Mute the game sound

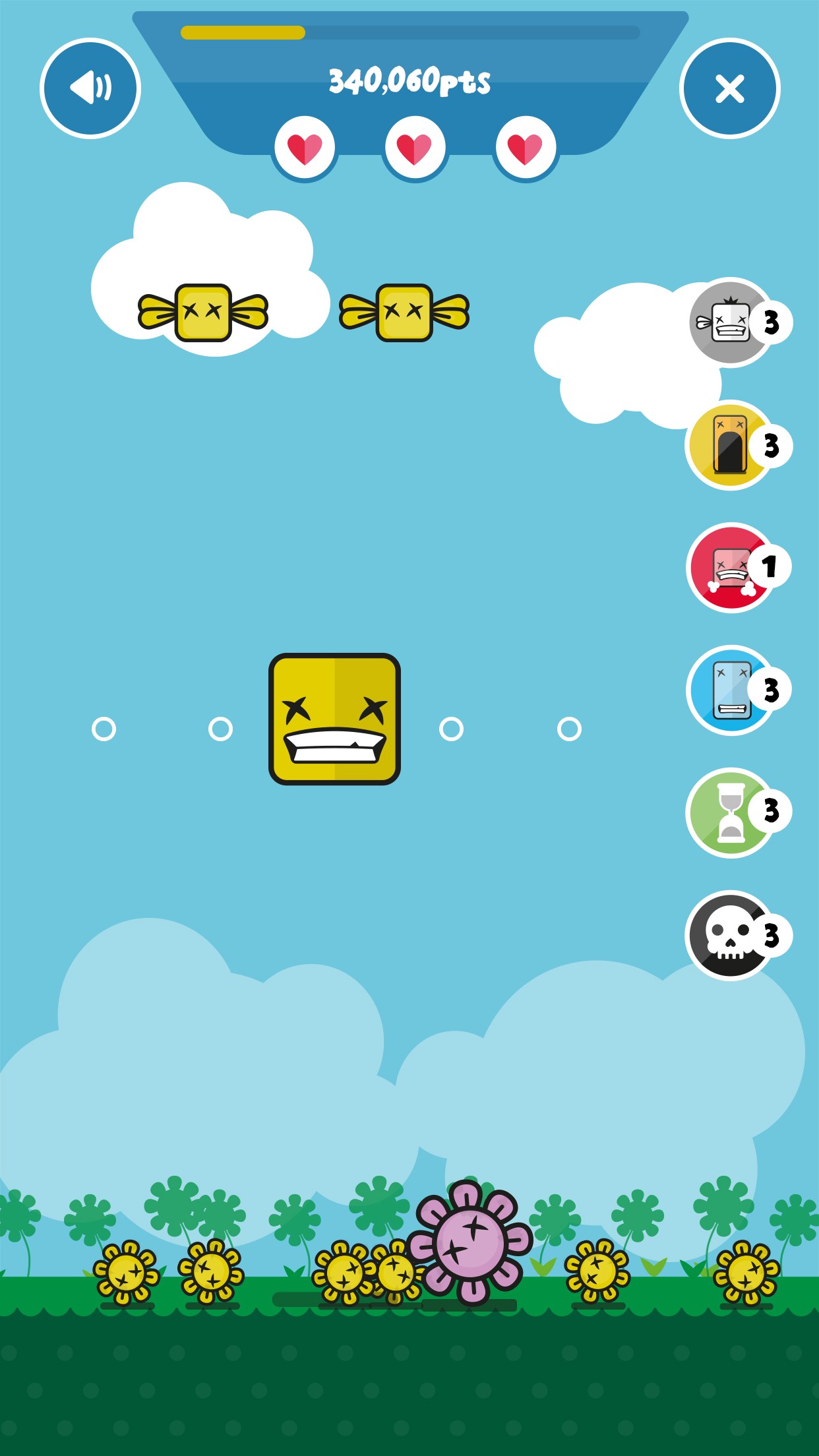(x=90, y=88)
